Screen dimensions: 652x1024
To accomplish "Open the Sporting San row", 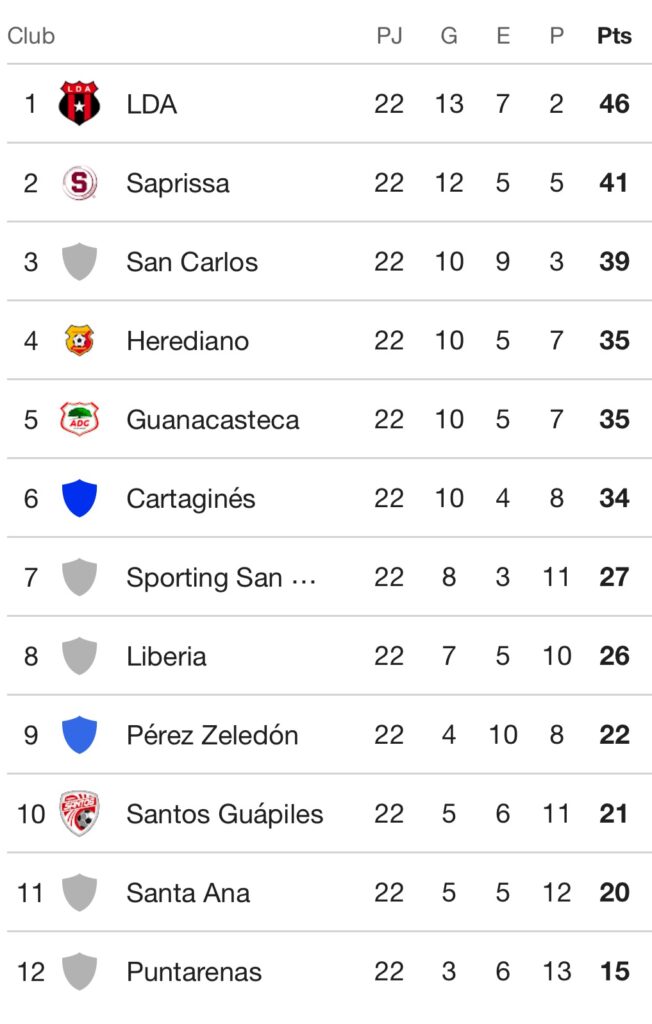I will click(x=220, y=577).
